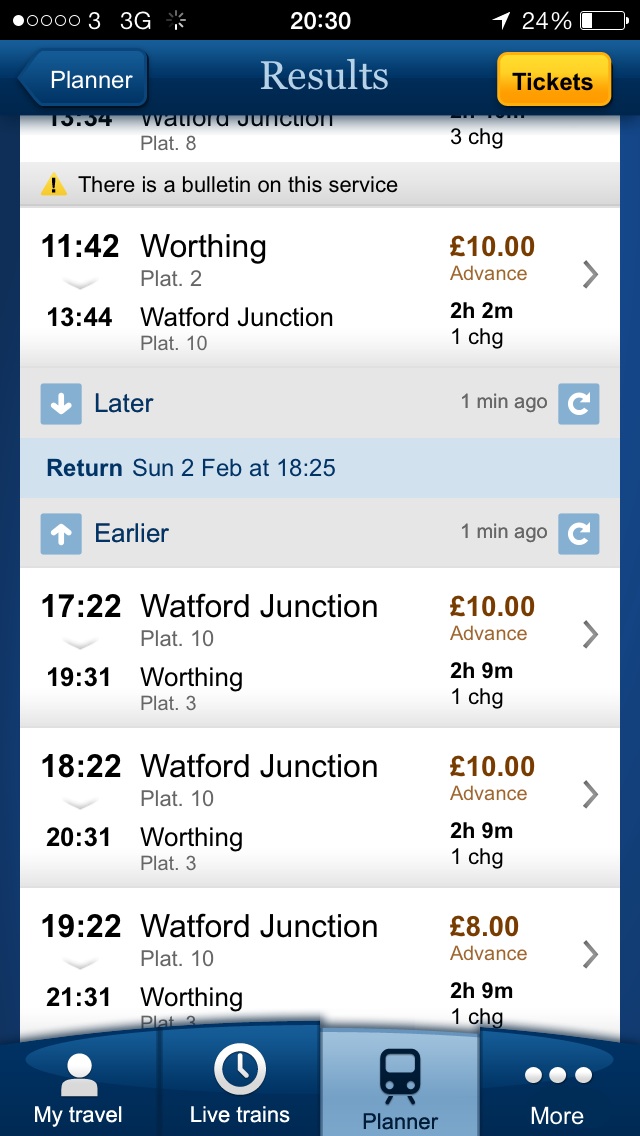Screen dimensions: 640x1136
Task: Refresh results next to Earlier
Action: tap(578, 533)
